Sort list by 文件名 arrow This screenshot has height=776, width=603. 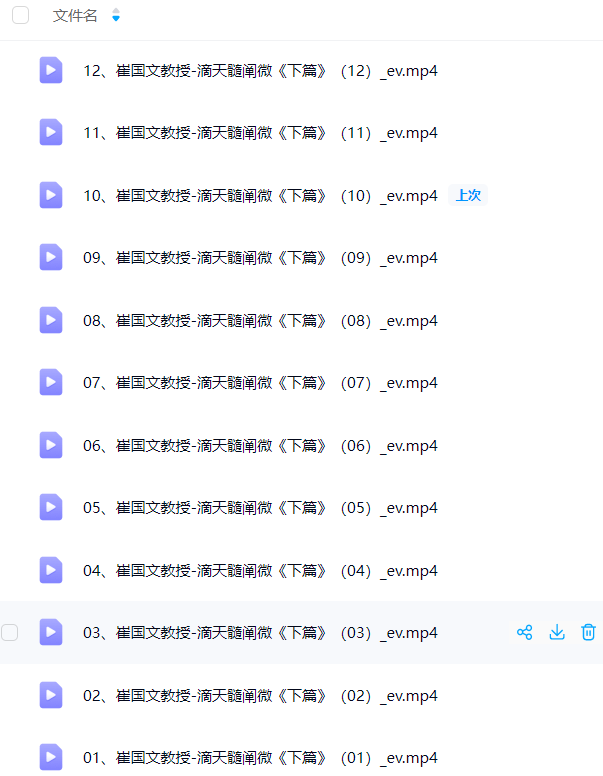[x=115, y=15]
